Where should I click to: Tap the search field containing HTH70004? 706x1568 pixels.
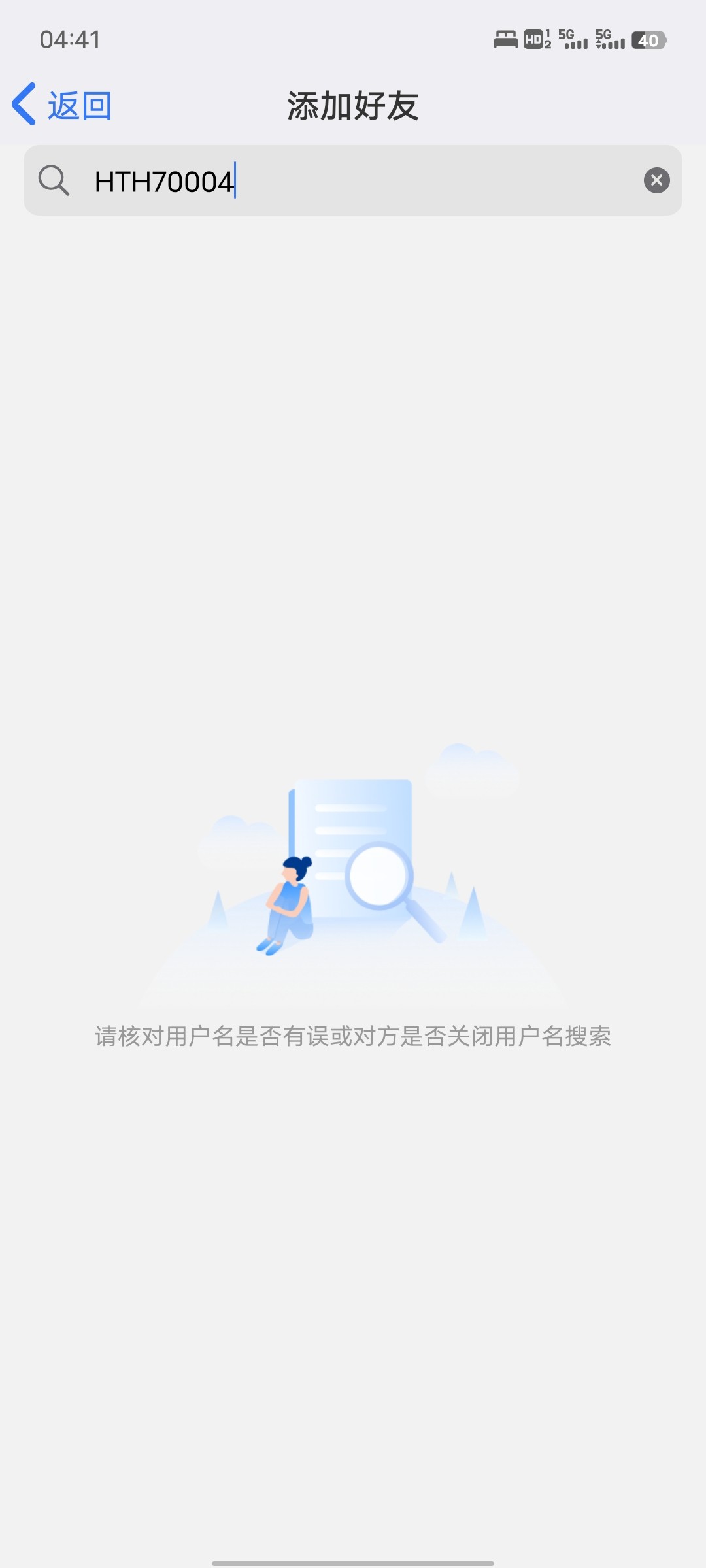click(353, 181)
